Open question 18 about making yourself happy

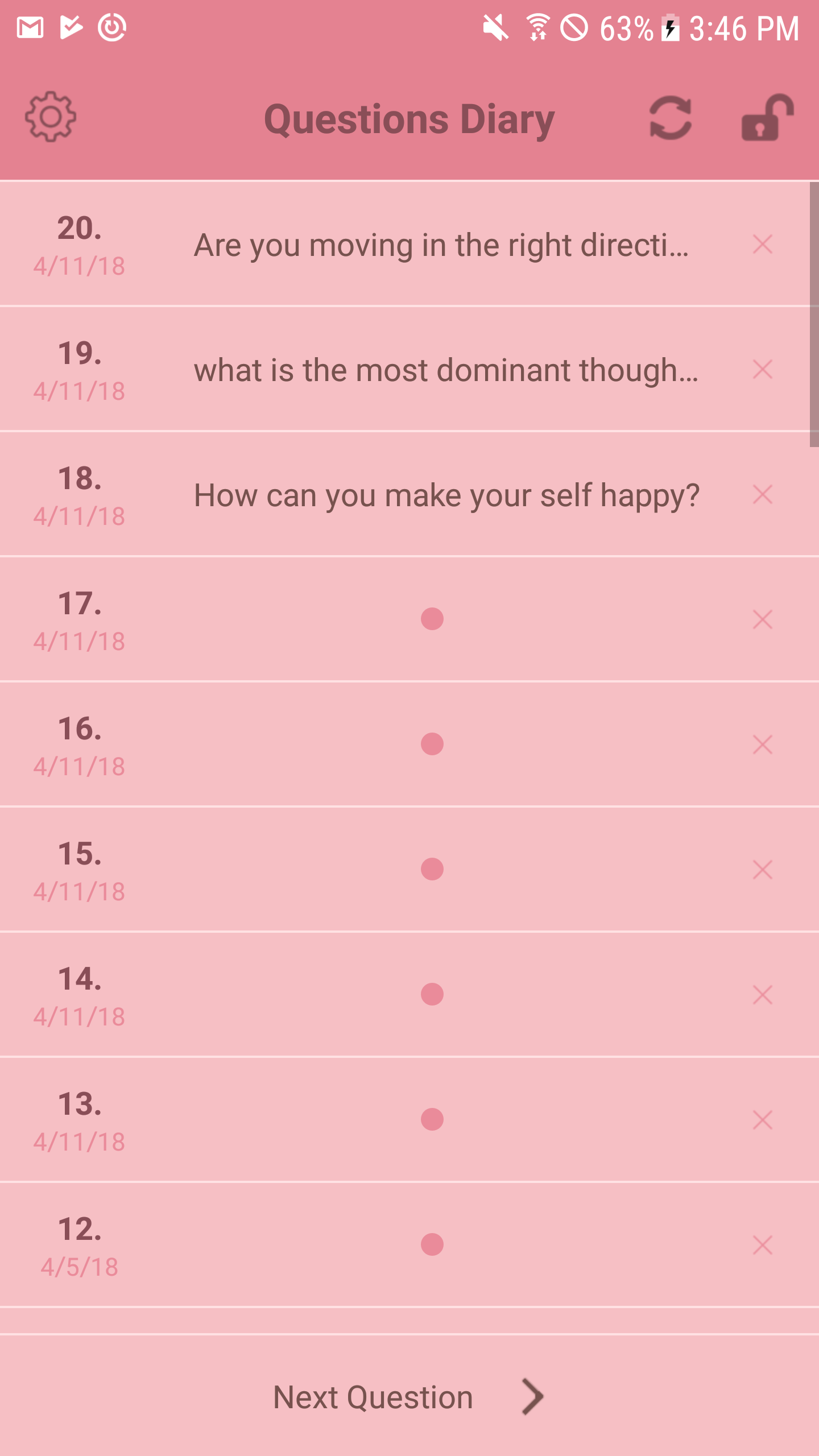[446, 495]
